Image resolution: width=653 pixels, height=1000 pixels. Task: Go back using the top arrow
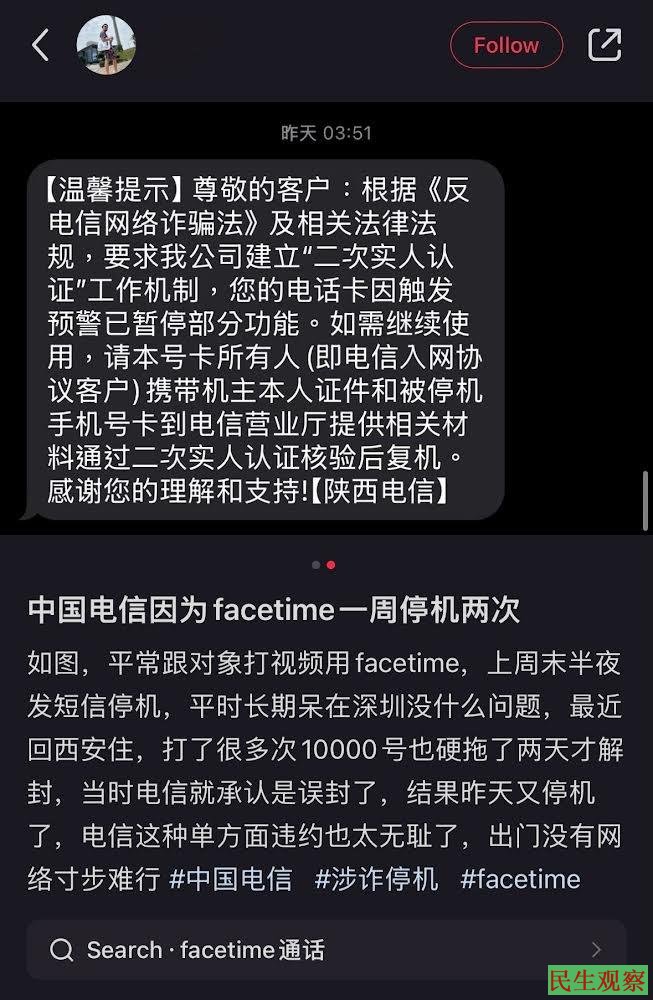pyautogui.click(x=41, y=45)
